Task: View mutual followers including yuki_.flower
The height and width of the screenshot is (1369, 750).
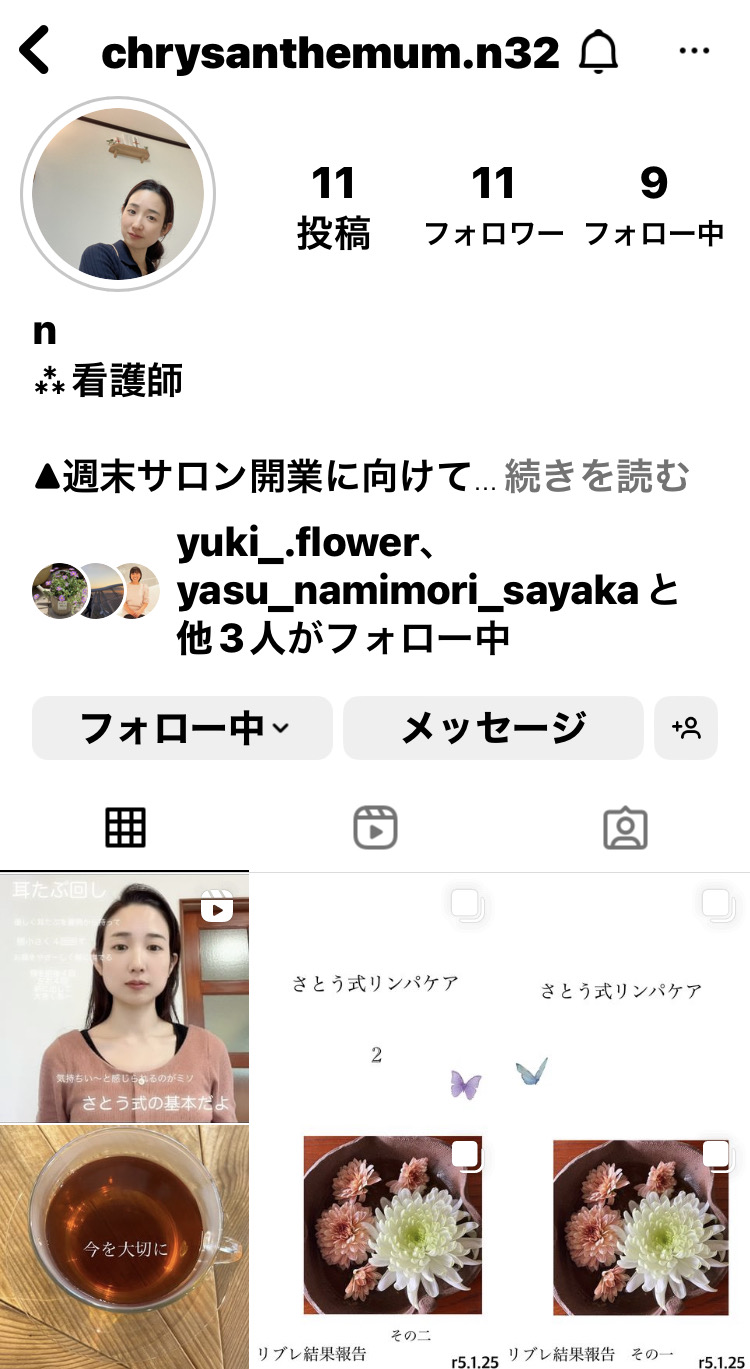Action: coord(355,590)
